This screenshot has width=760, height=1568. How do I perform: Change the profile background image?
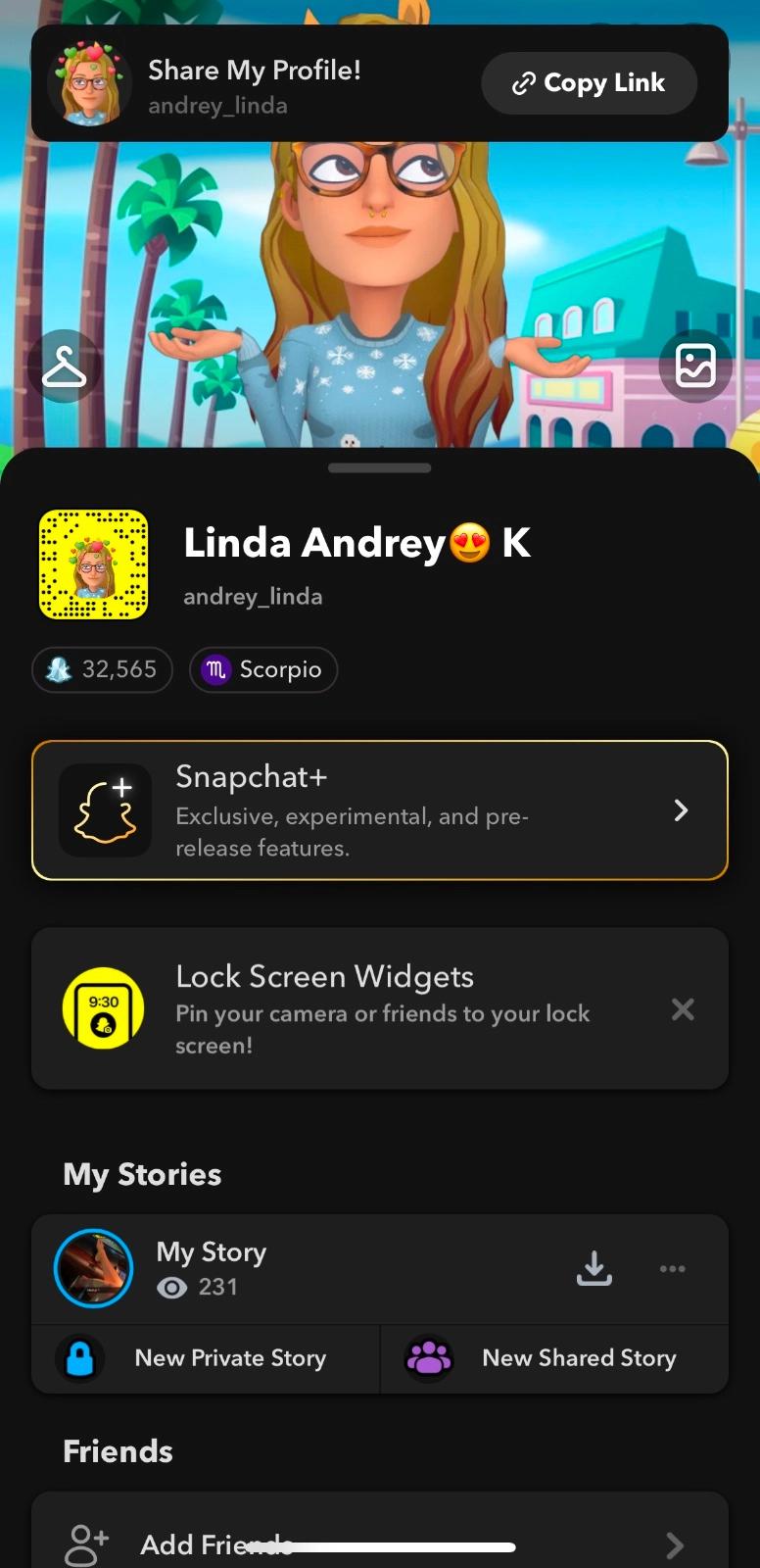[694, 367]
